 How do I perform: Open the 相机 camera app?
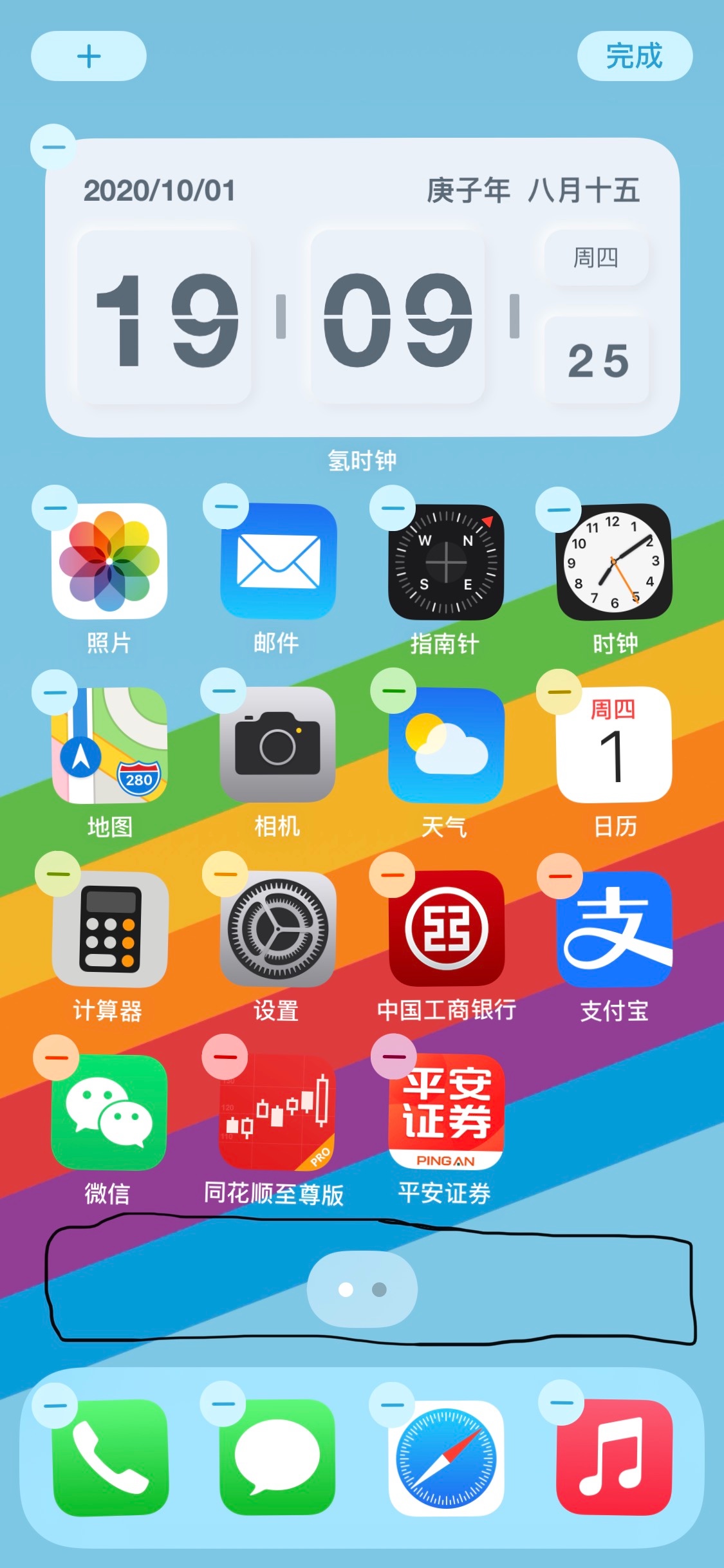coord(277,745)
